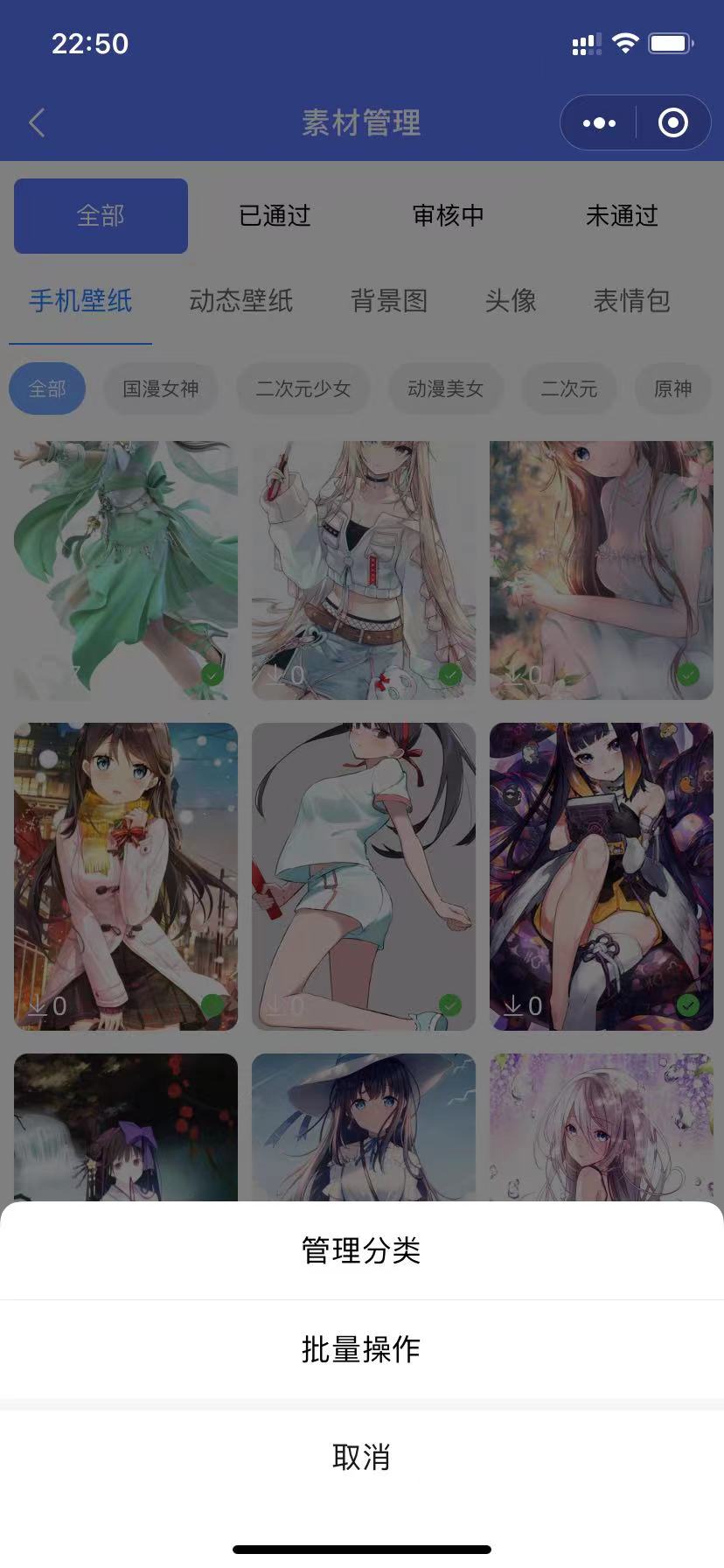The height and width of the screenshot is (1568, 724).
Task: Filter by 未通过 status
Action: coord(622,216)
